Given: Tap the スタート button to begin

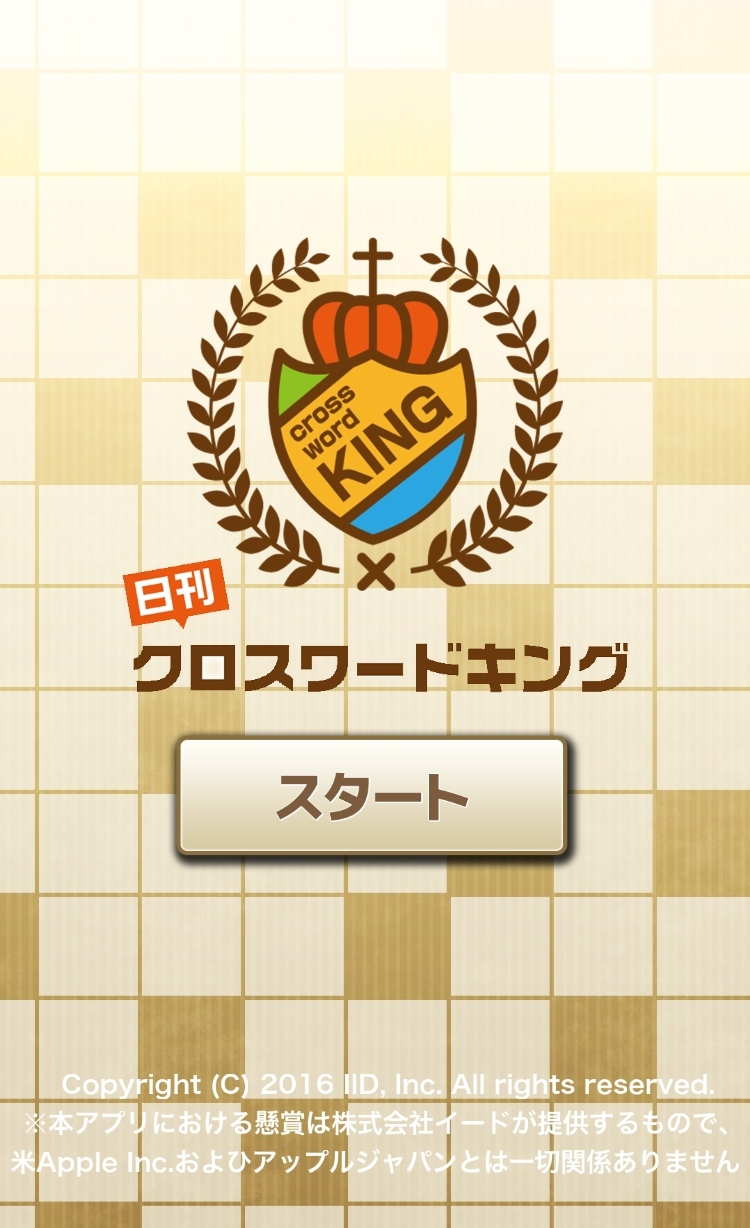Looking at the screenshot, I should pos(373,796).
